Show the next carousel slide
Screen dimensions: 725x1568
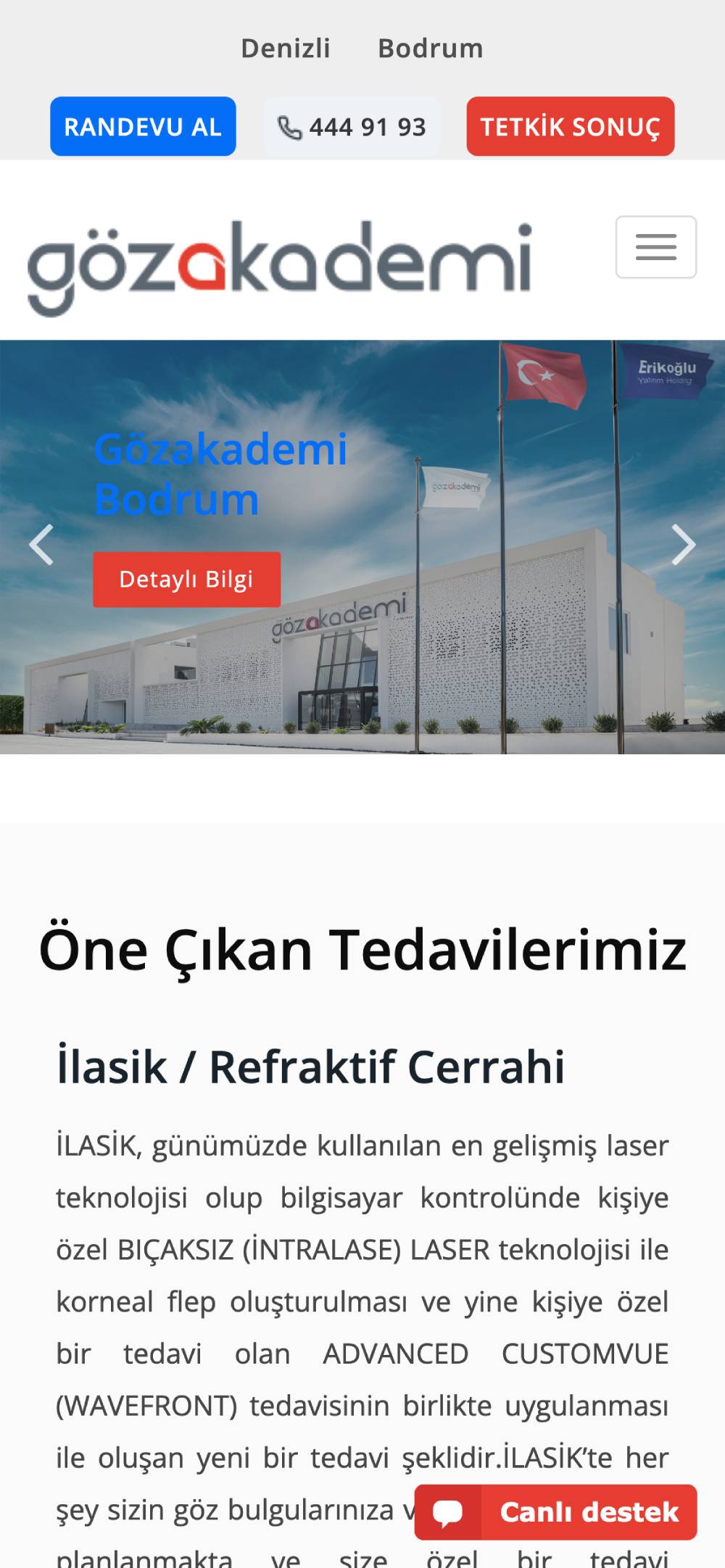[x=682, y=544]
